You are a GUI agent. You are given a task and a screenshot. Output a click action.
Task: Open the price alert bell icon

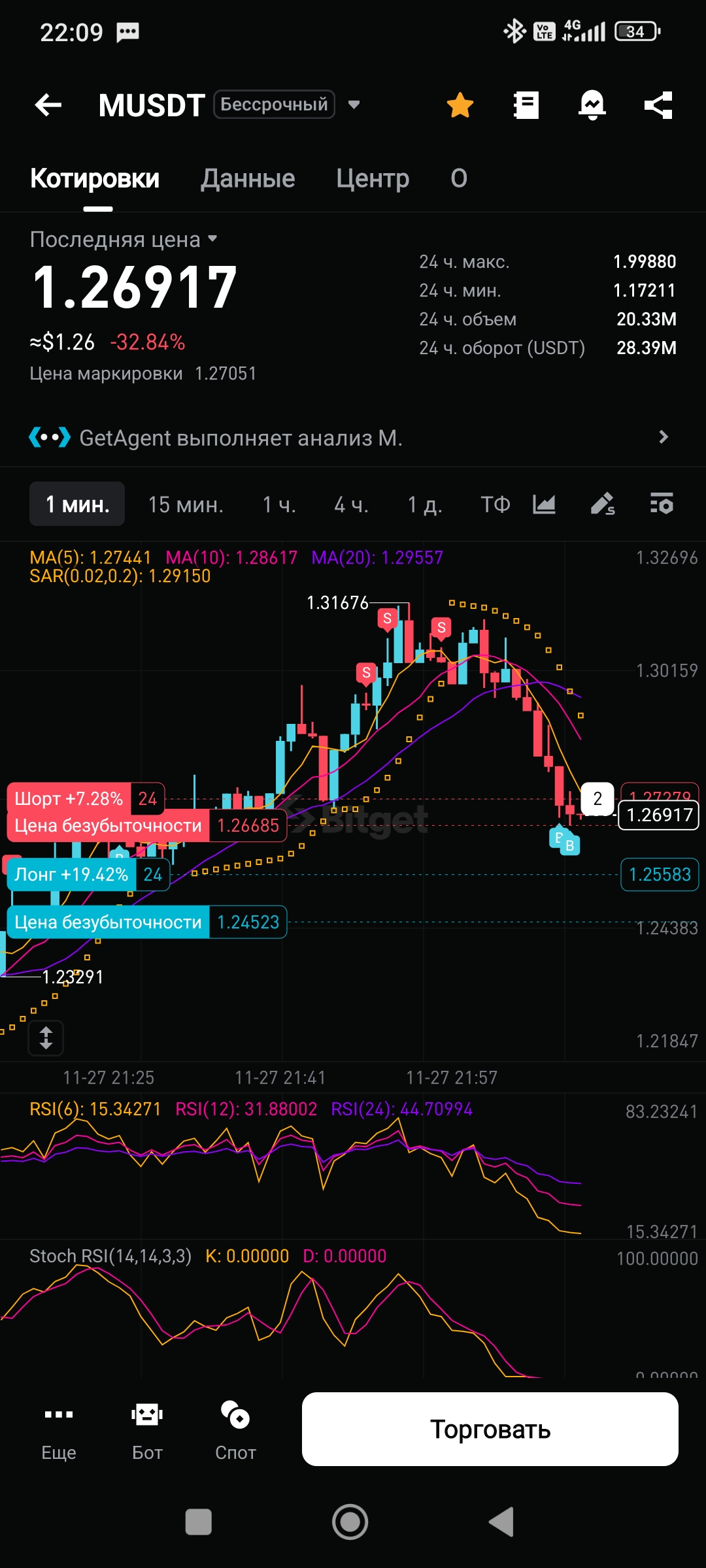(x=592, y=105)
